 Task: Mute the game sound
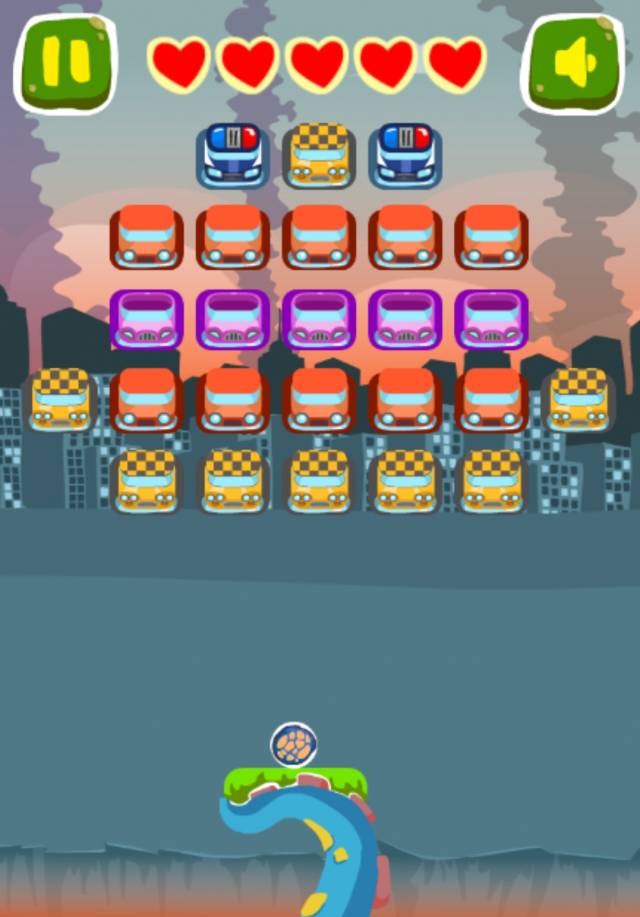[574, 63]
